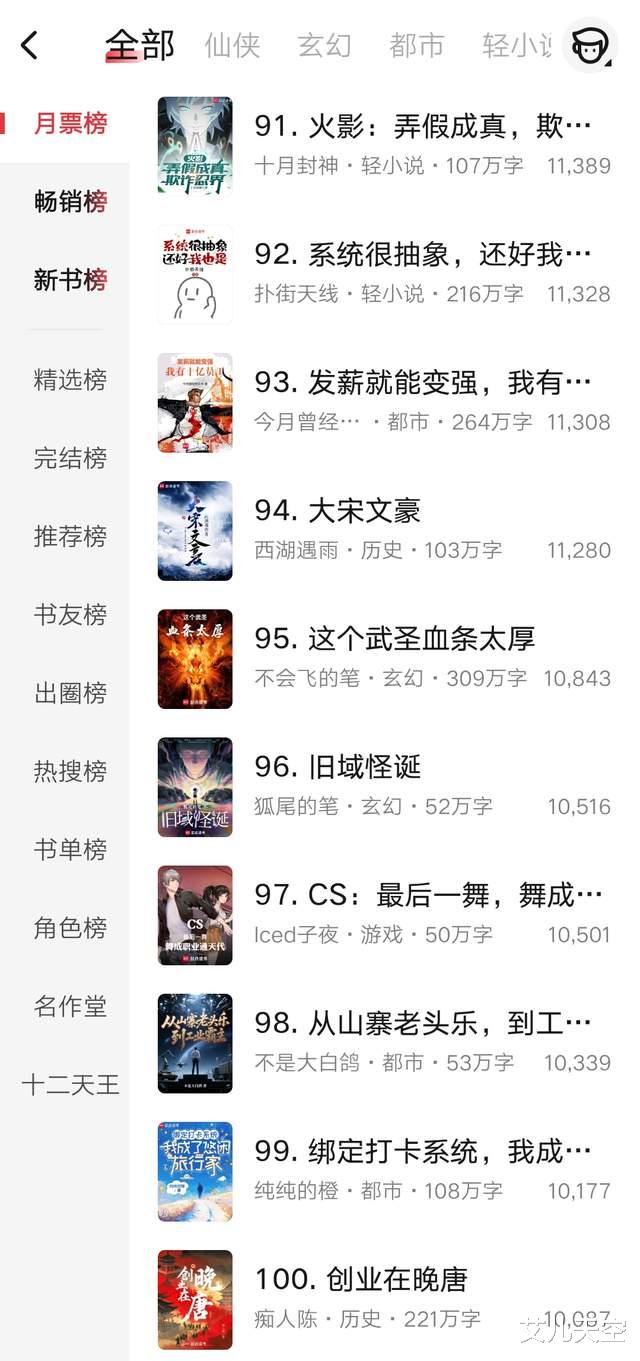The image size is (640, 1361).
Task: Switch to the 玄幻 category tab
Action: 324,45
